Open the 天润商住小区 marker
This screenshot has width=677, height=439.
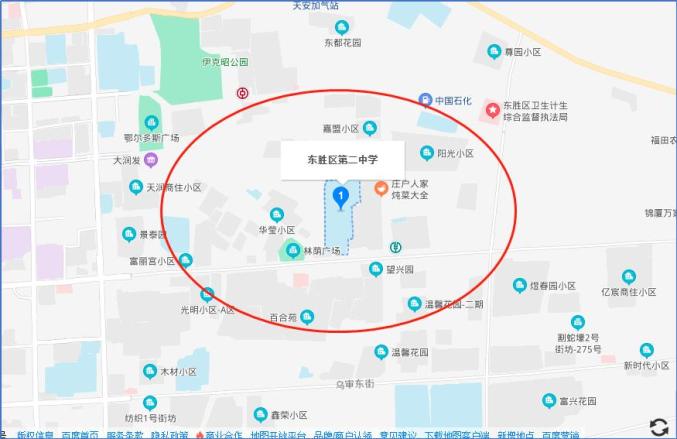point(136,187)
